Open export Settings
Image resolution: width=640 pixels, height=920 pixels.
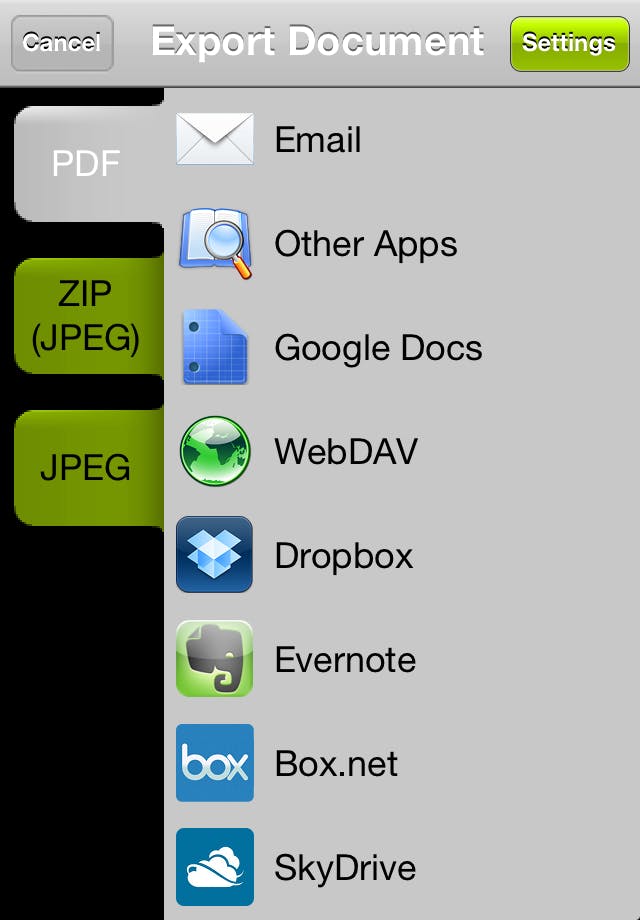[x=569, y=43]
